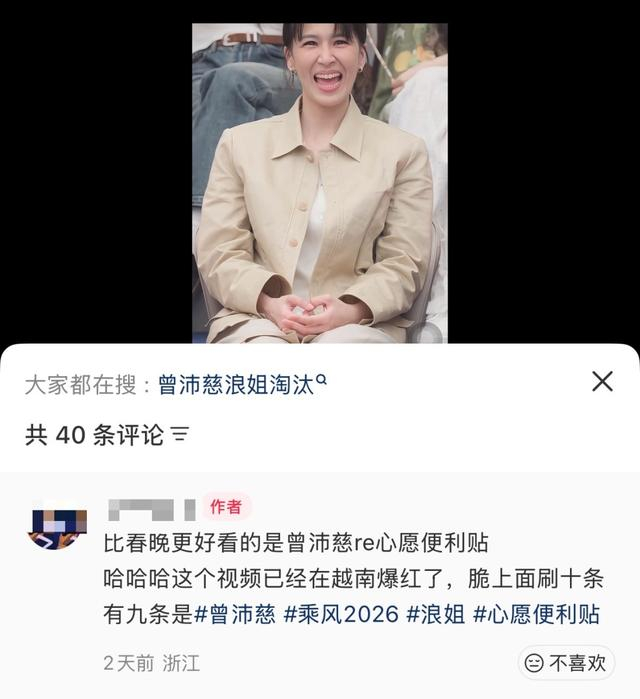Open the #浪姐 hashtag
The height and width of the screenshot is (699, 640).
click(436, 614)
